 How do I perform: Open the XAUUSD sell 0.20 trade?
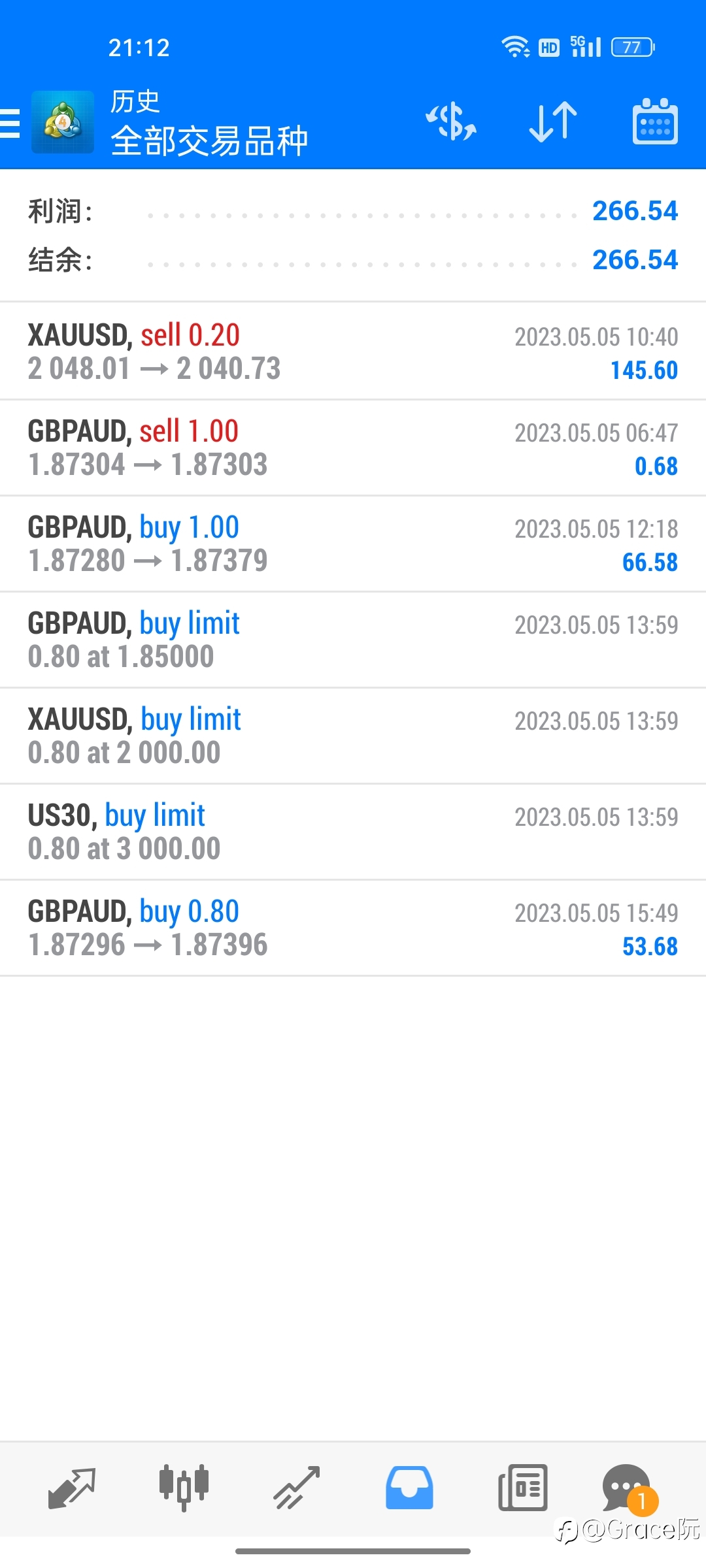pos(353,351)
